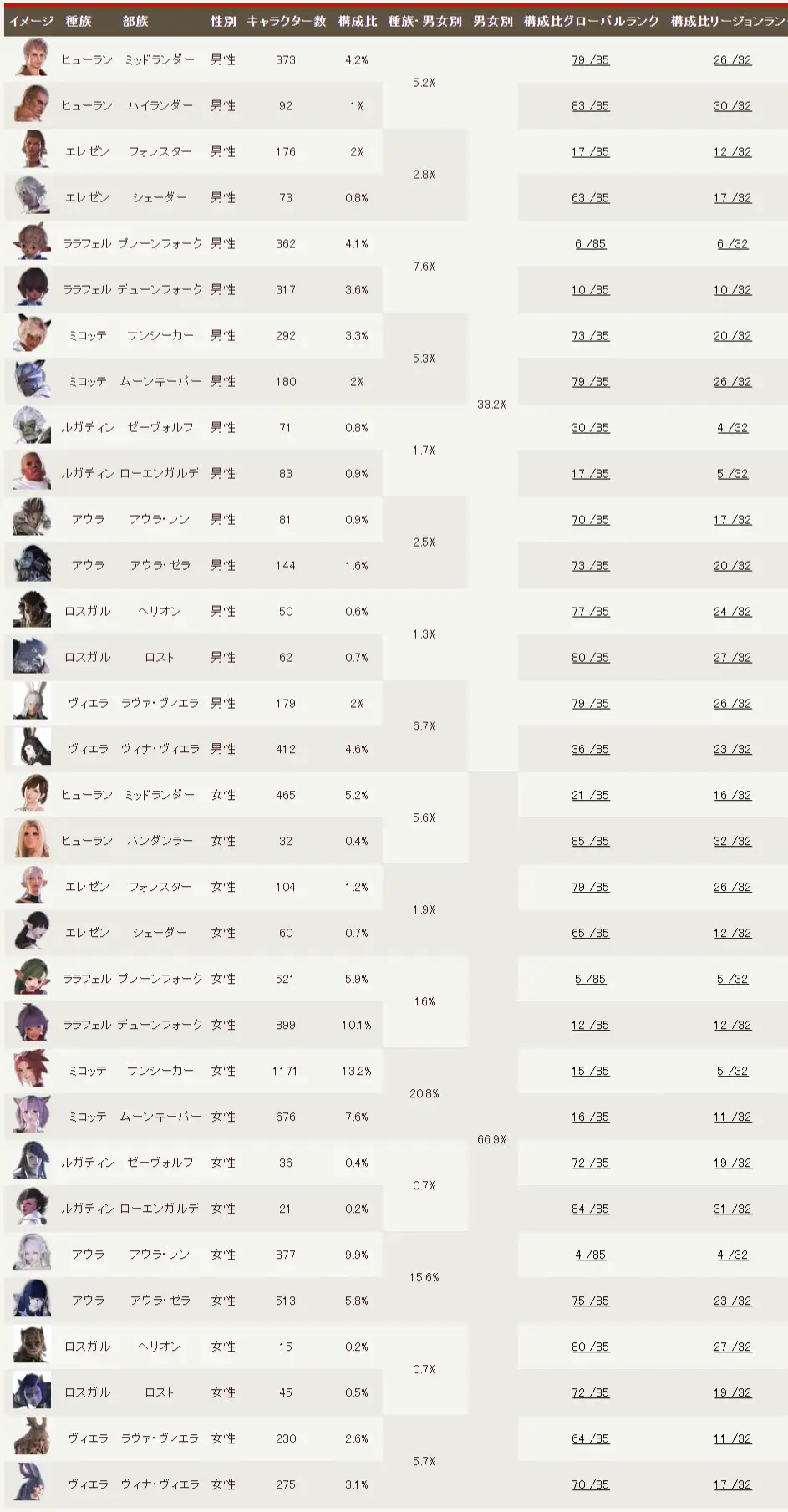
Task: Open global rank 21/85 for female ミッドランダー
Action: click(x=590, y=796)
